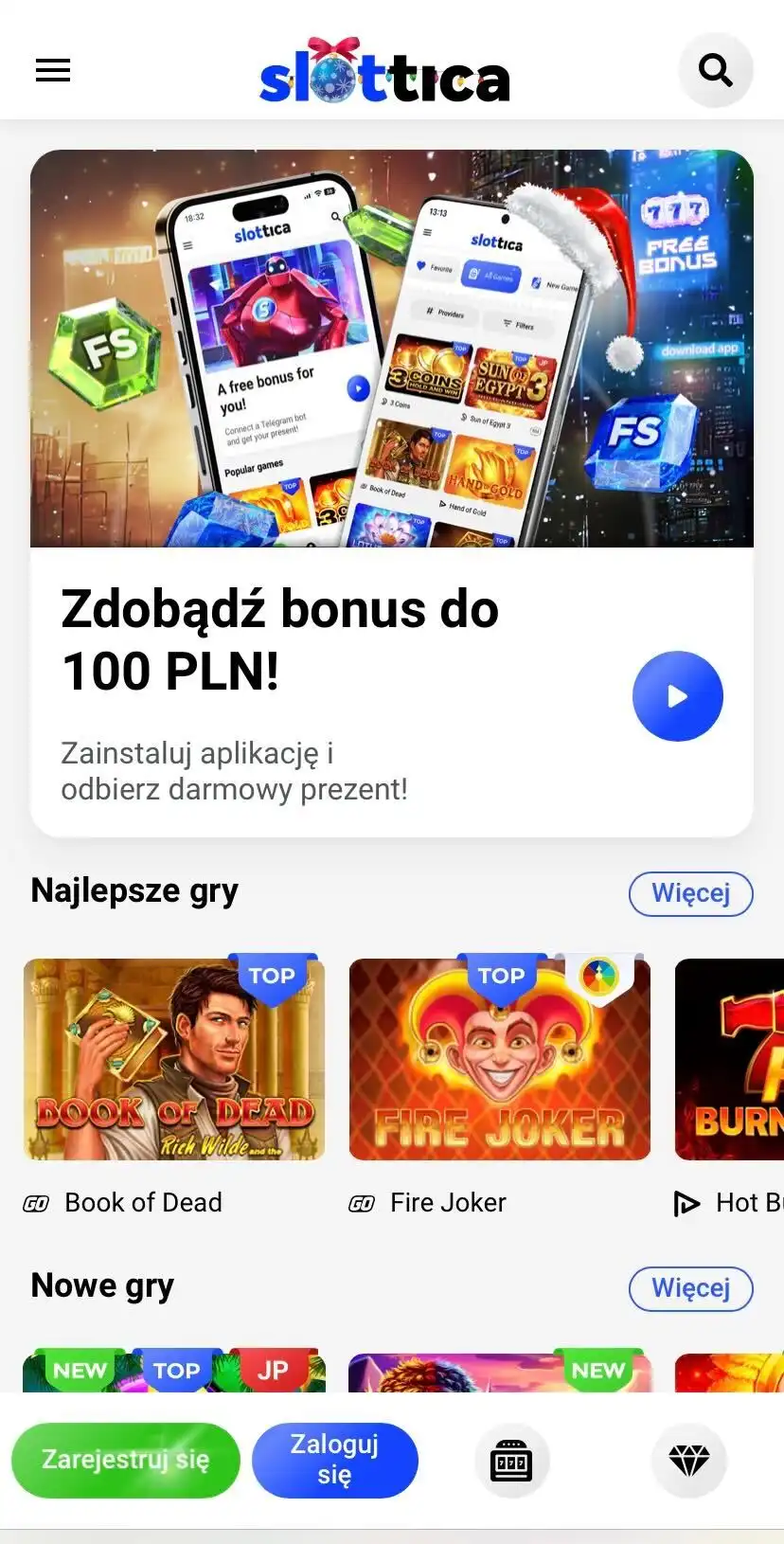
Task: Tap Zaloguj się to log in
Action: (334, 1460)
